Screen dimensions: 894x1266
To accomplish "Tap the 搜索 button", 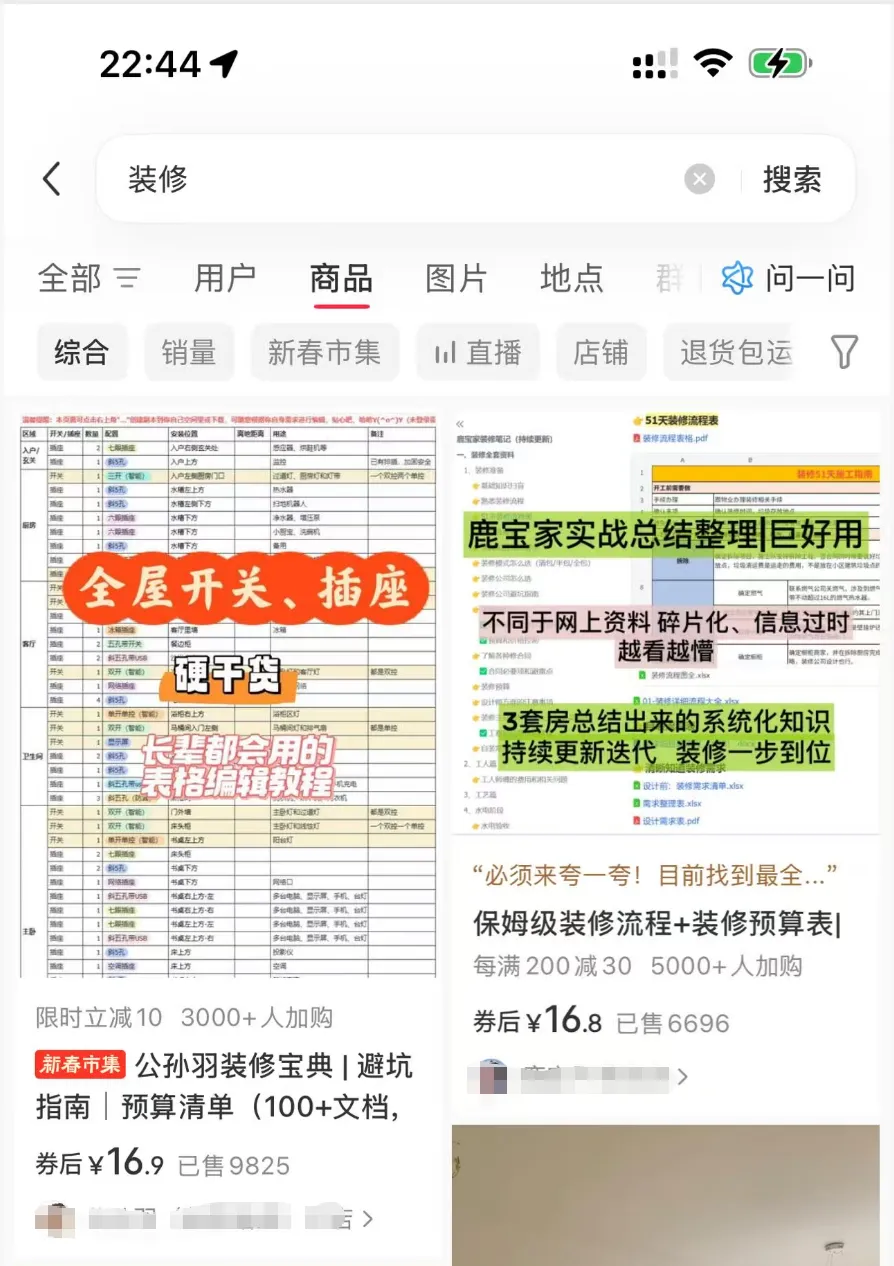I will [792, 180].
